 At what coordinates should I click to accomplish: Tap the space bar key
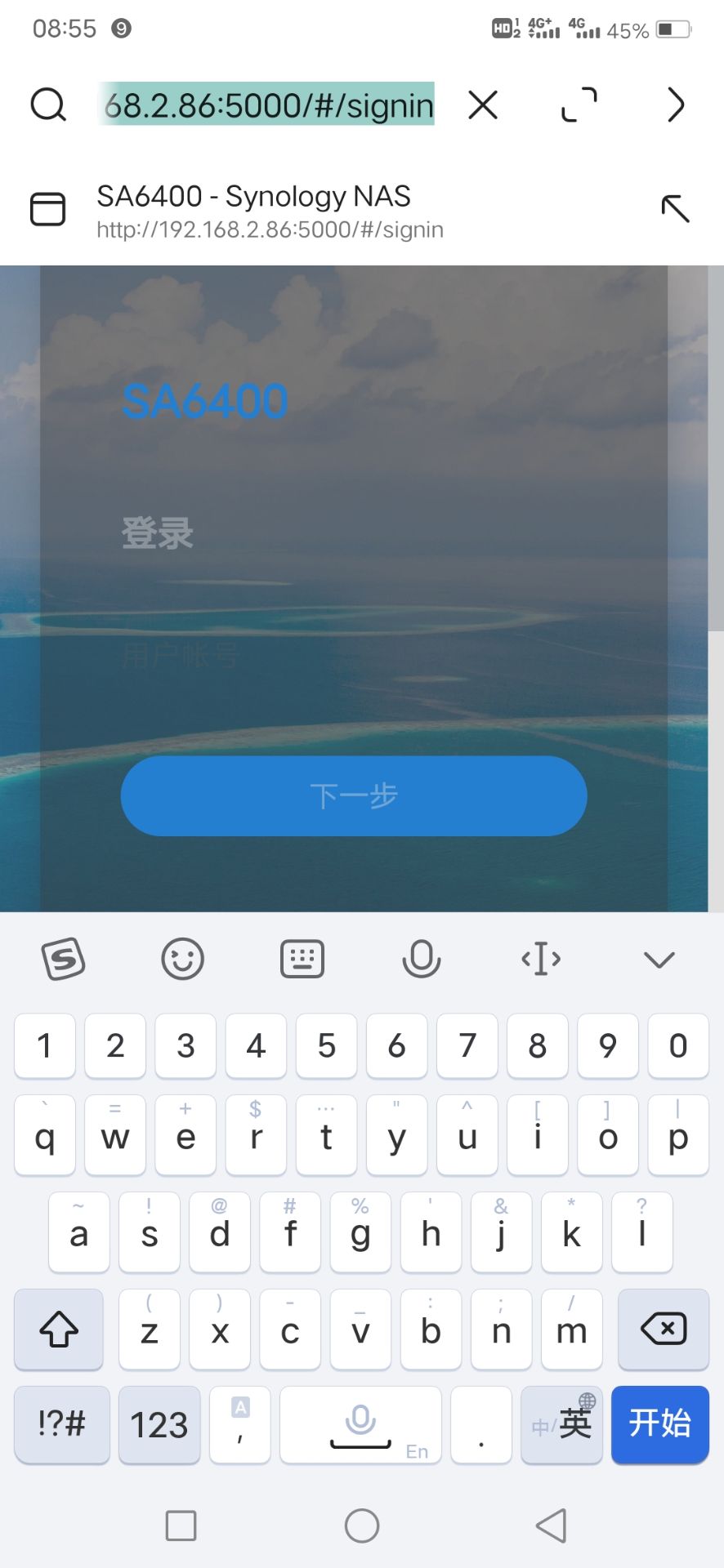pos(360,1424)
